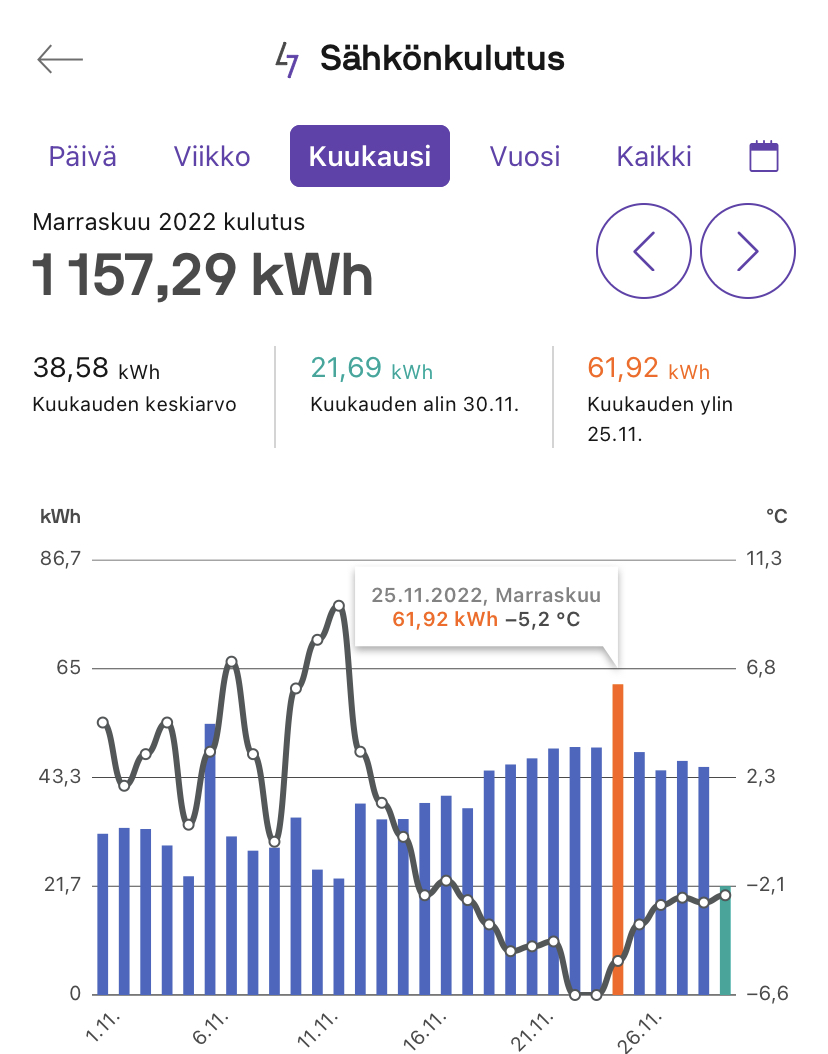Go to the next month
Screen dimensions: 828x1054
pos(748,251)
